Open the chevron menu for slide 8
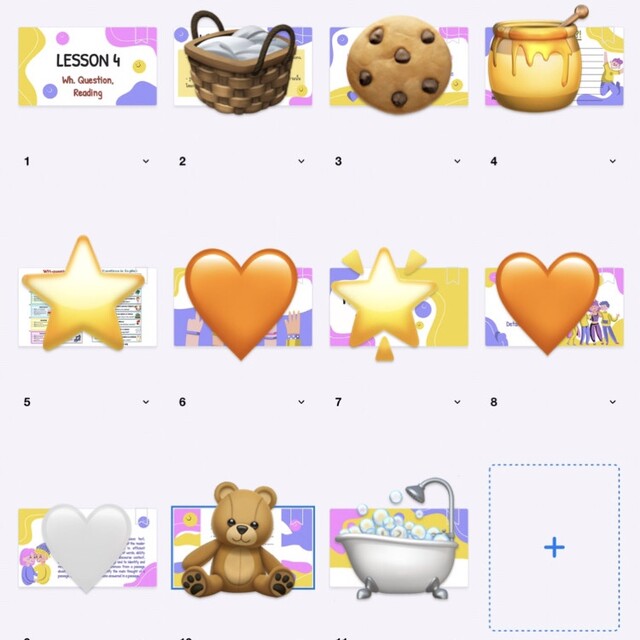The height and width of the screenshot is (640, 640). tap(612, 402)
